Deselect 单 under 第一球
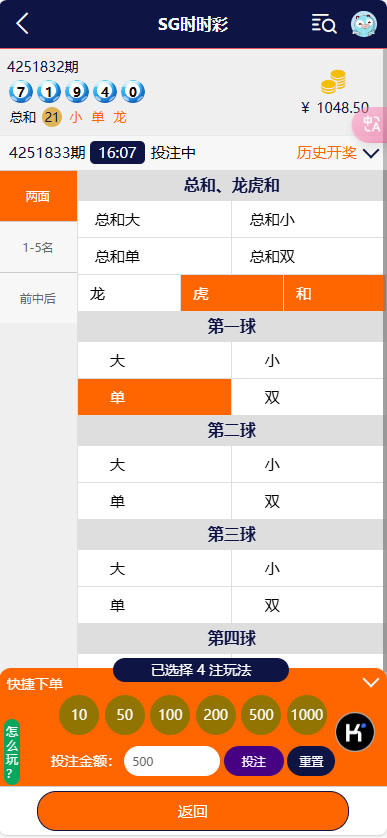The height and width of the screenshot is (838, 387). (x=154, y=397)
